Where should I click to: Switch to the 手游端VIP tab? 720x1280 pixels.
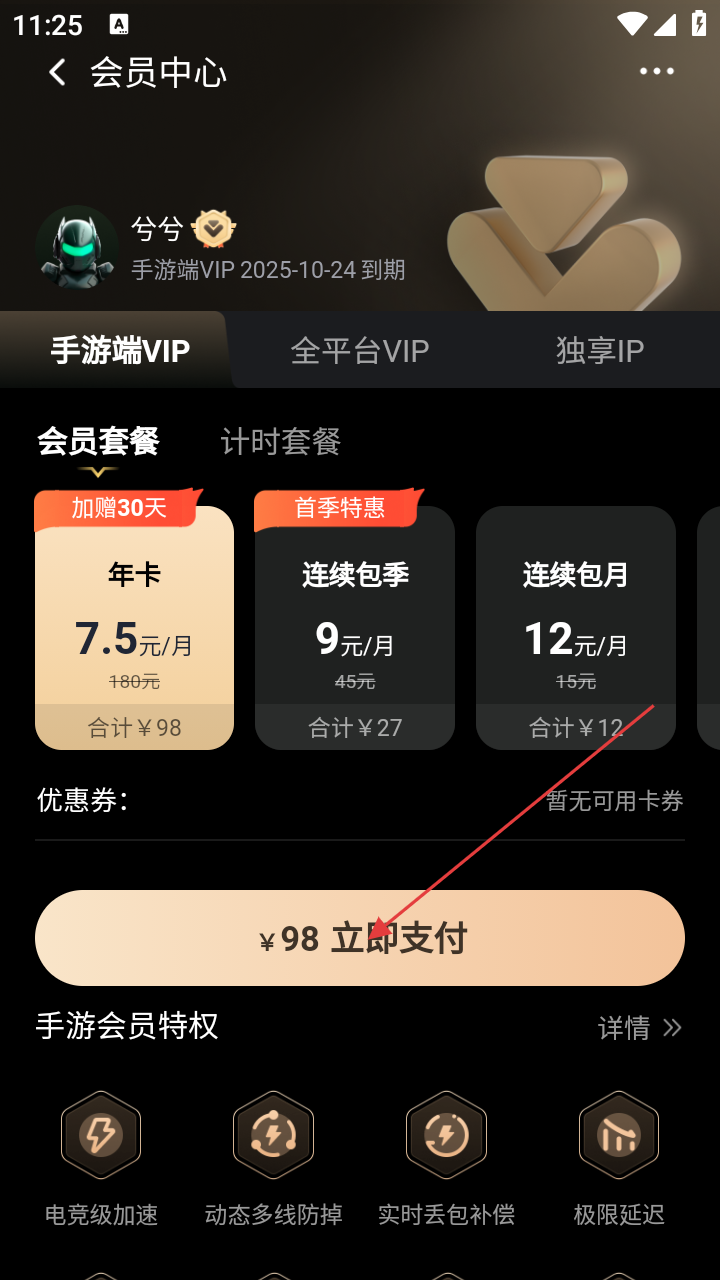click(x=120, y=351)
